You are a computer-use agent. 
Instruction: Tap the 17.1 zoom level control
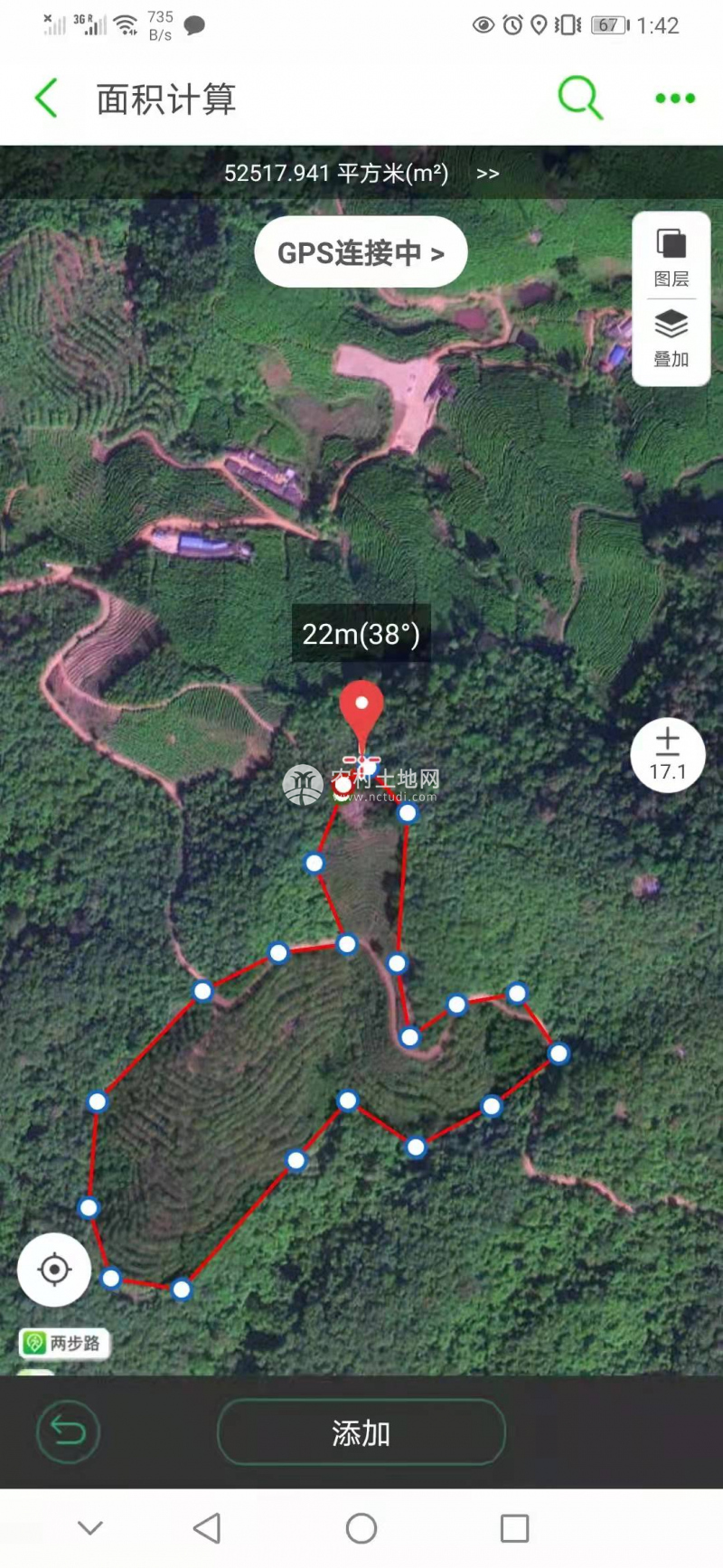tap(667, 755)
